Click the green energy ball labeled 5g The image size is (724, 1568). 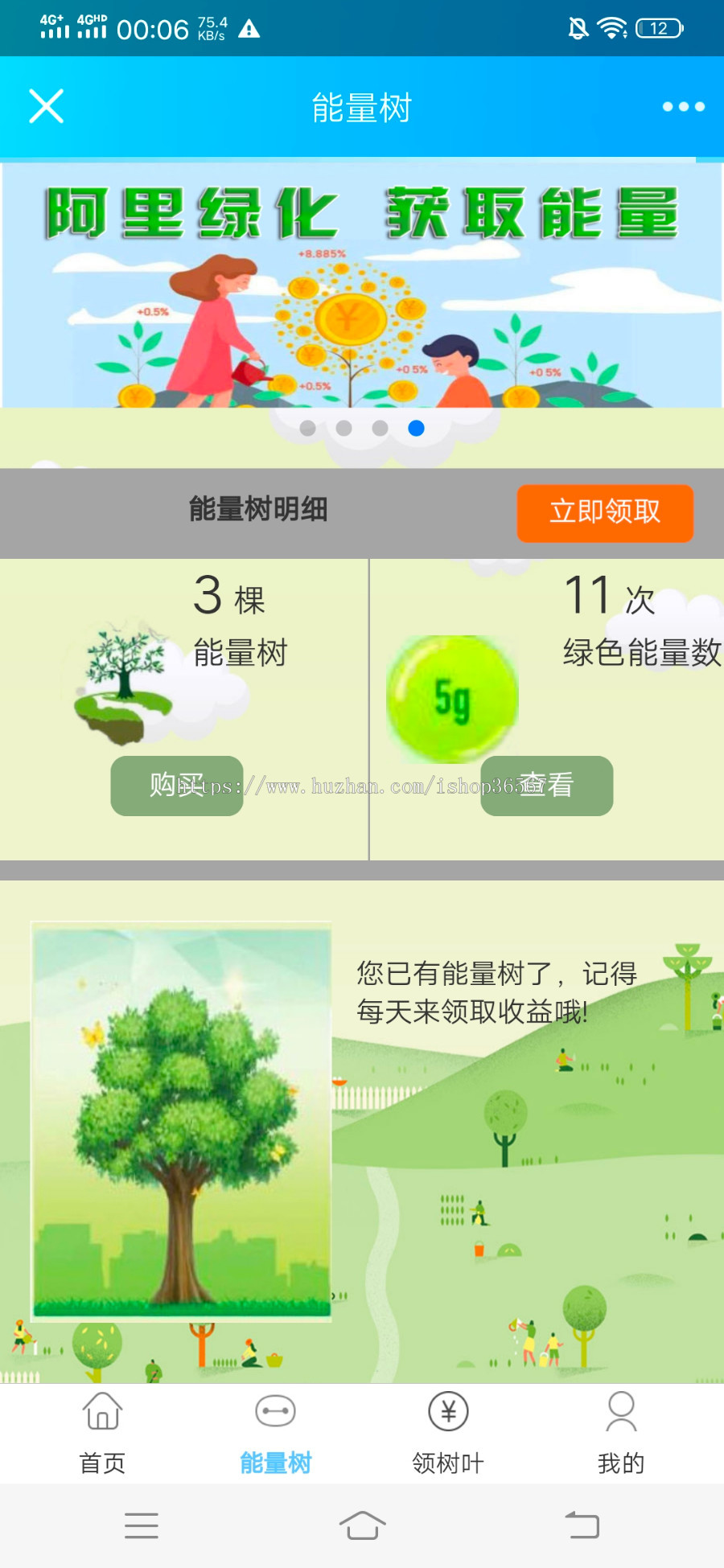tap(453, 697)
